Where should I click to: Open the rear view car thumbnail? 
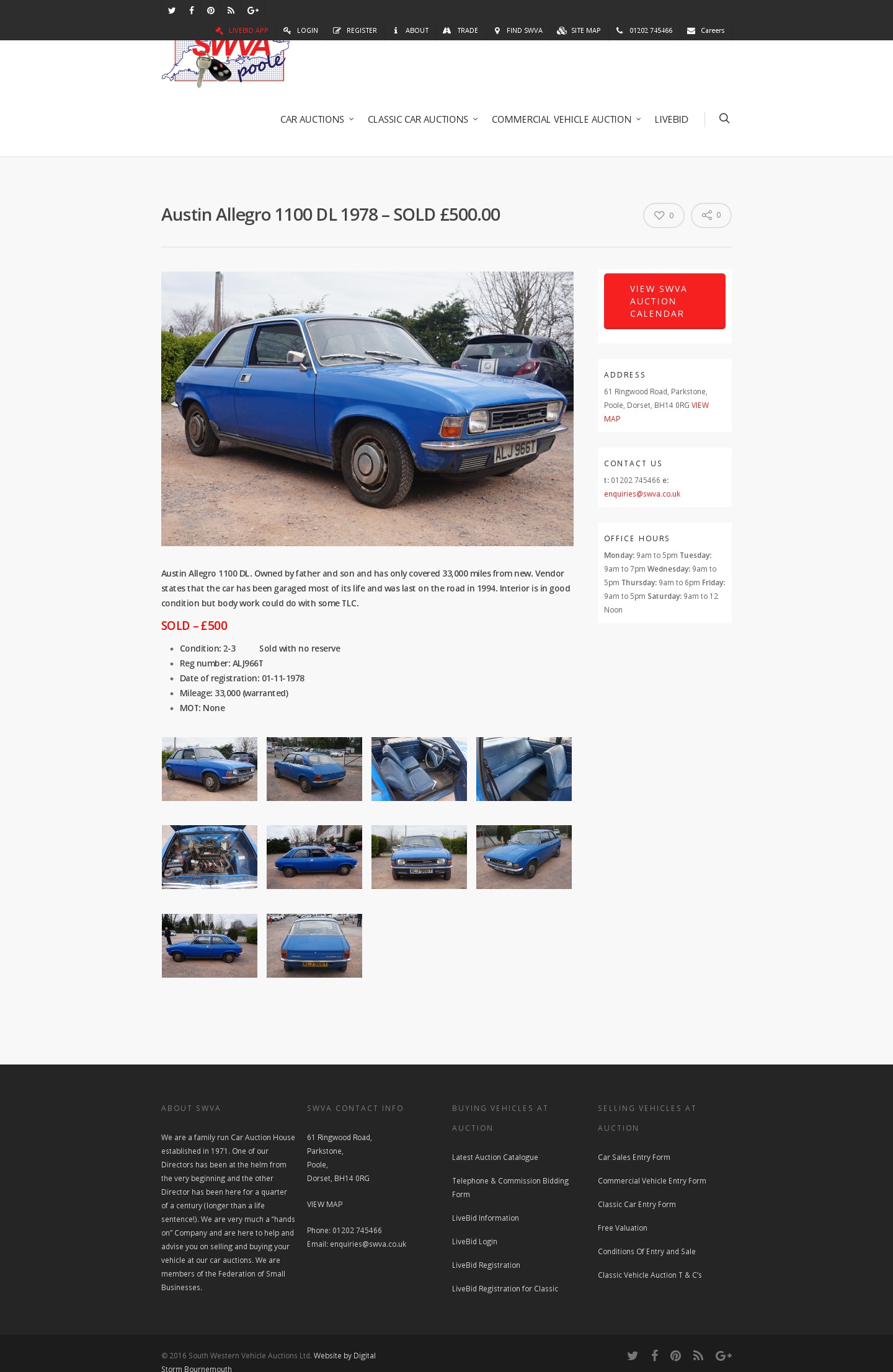[x=314, y=945]
